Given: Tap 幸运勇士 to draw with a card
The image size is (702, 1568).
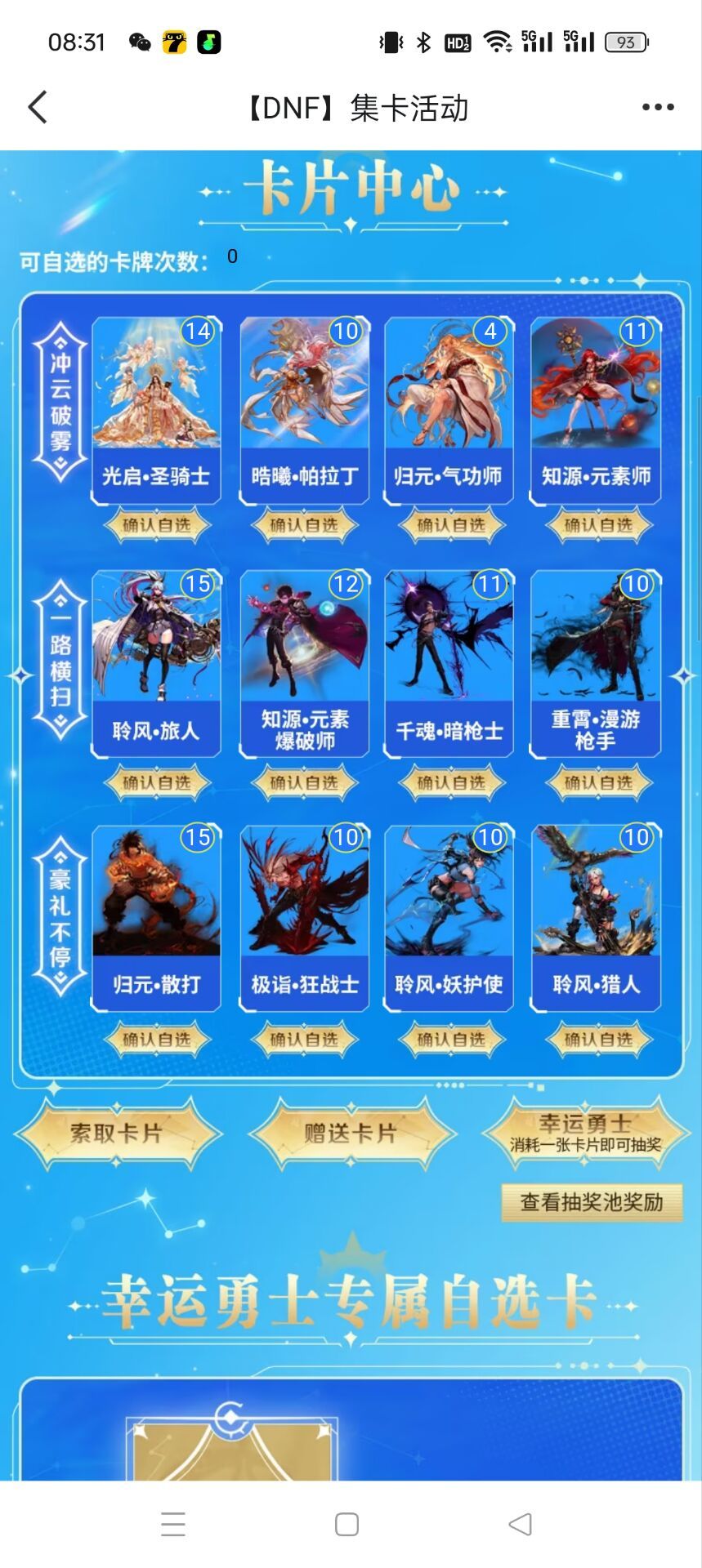Looking at the screenshot, I should coord(585,1134).
